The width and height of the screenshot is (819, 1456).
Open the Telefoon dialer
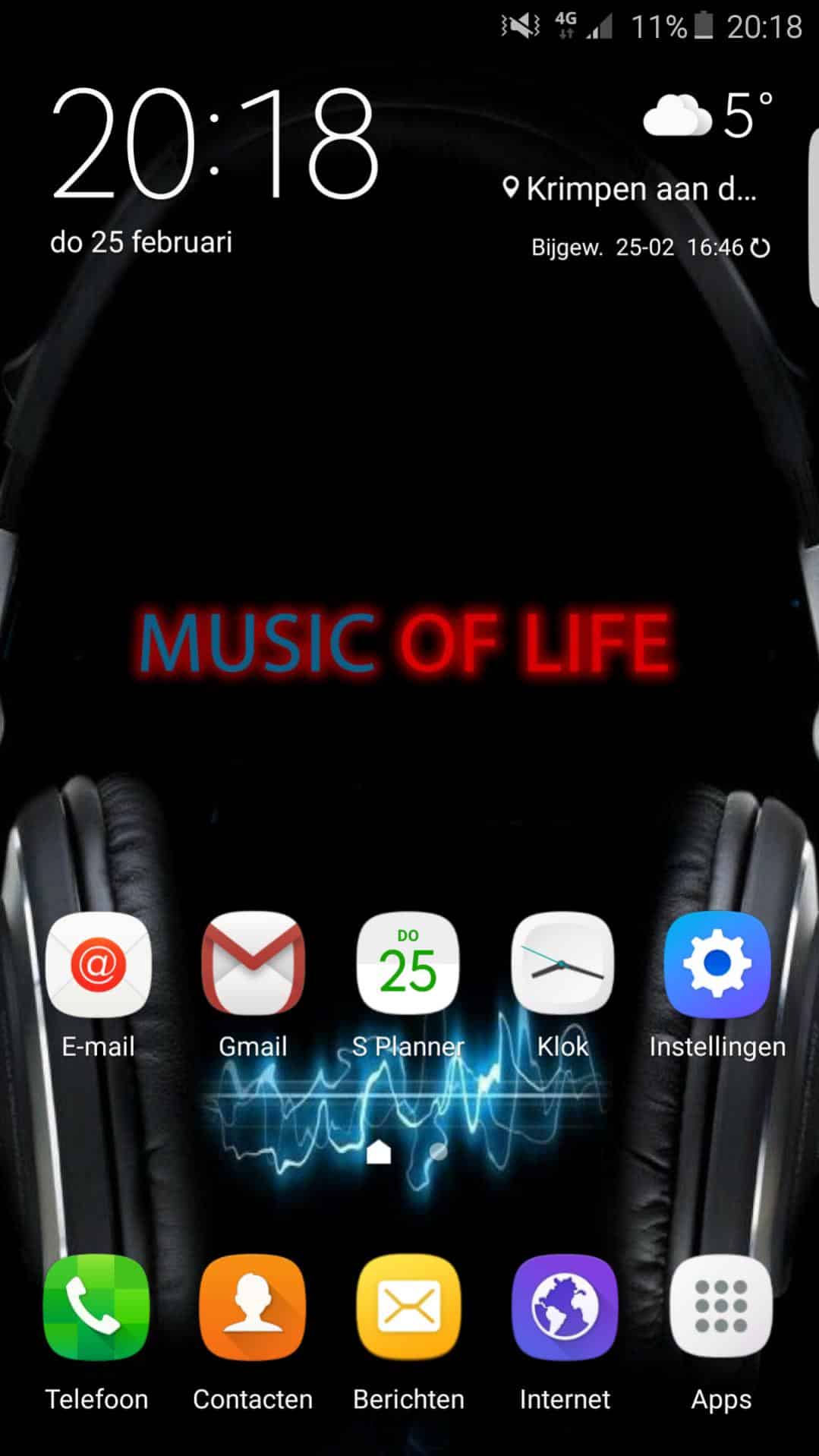click(x=96, y=1307)
